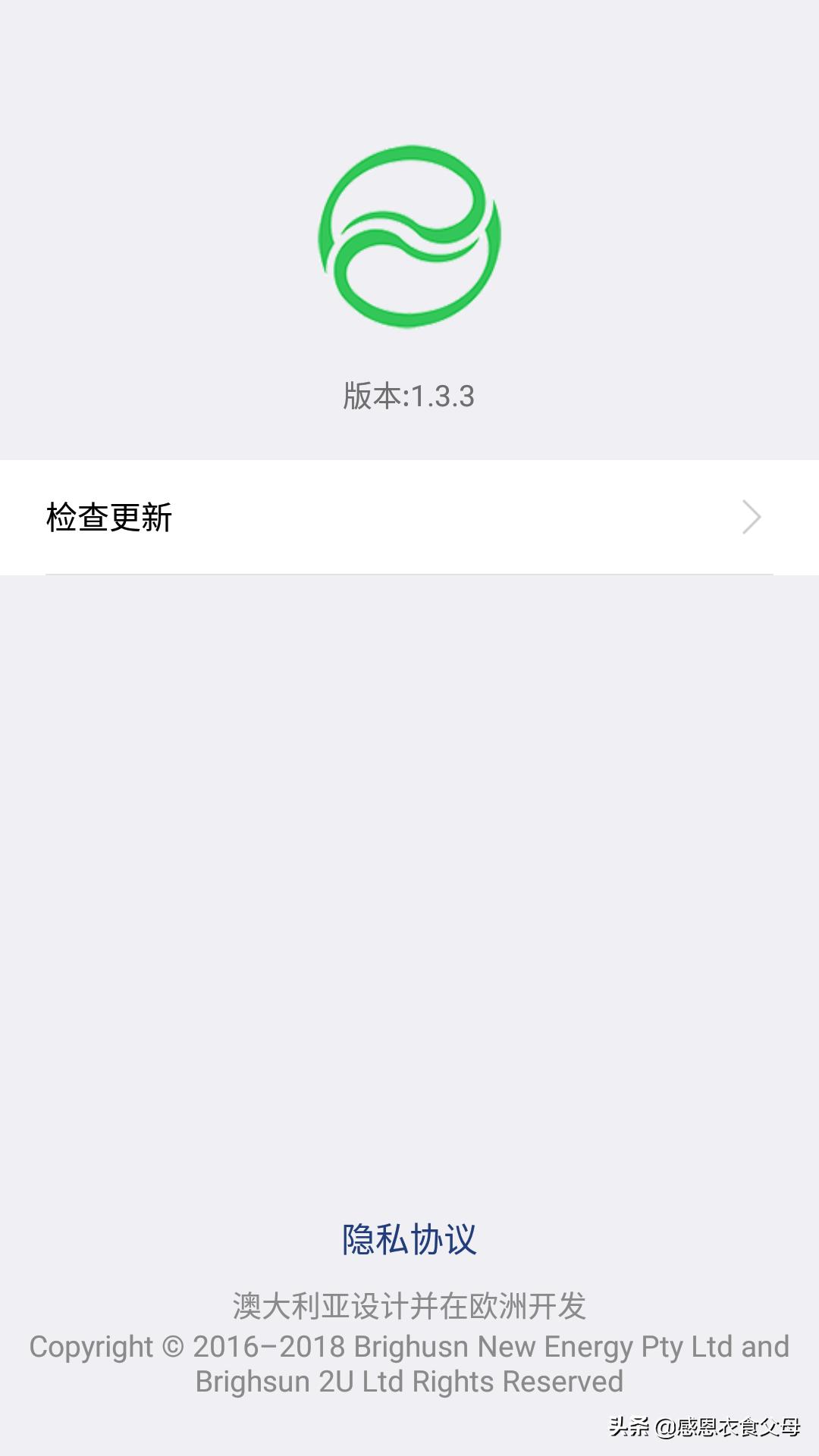The width and height of the screenshot is (819, 1456).
Task: Tap the 版本:1.3.3 version label
Action: (409, 394)
